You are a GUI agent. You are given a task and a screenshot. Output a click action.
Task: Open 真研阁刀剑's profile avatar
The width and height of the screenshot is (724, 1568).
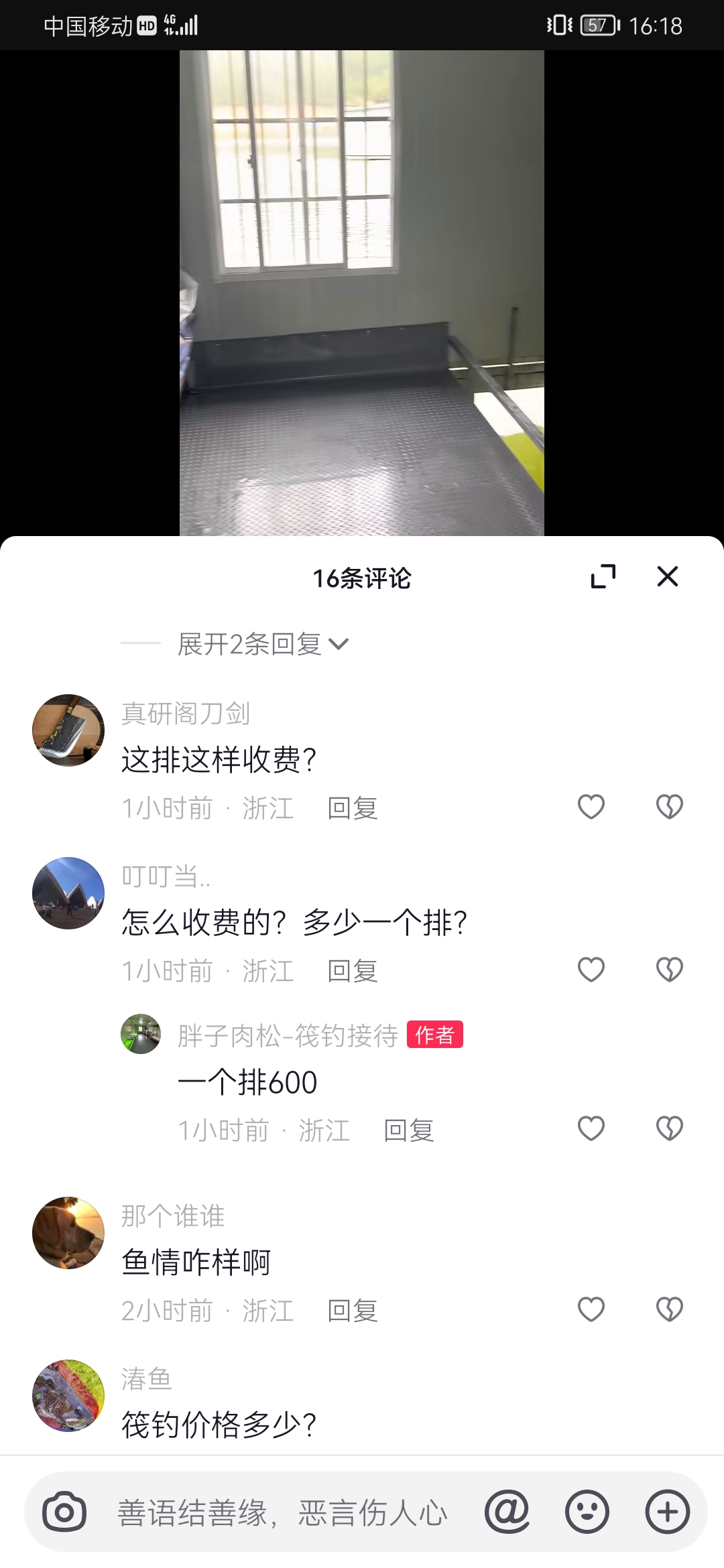point(68,730)
